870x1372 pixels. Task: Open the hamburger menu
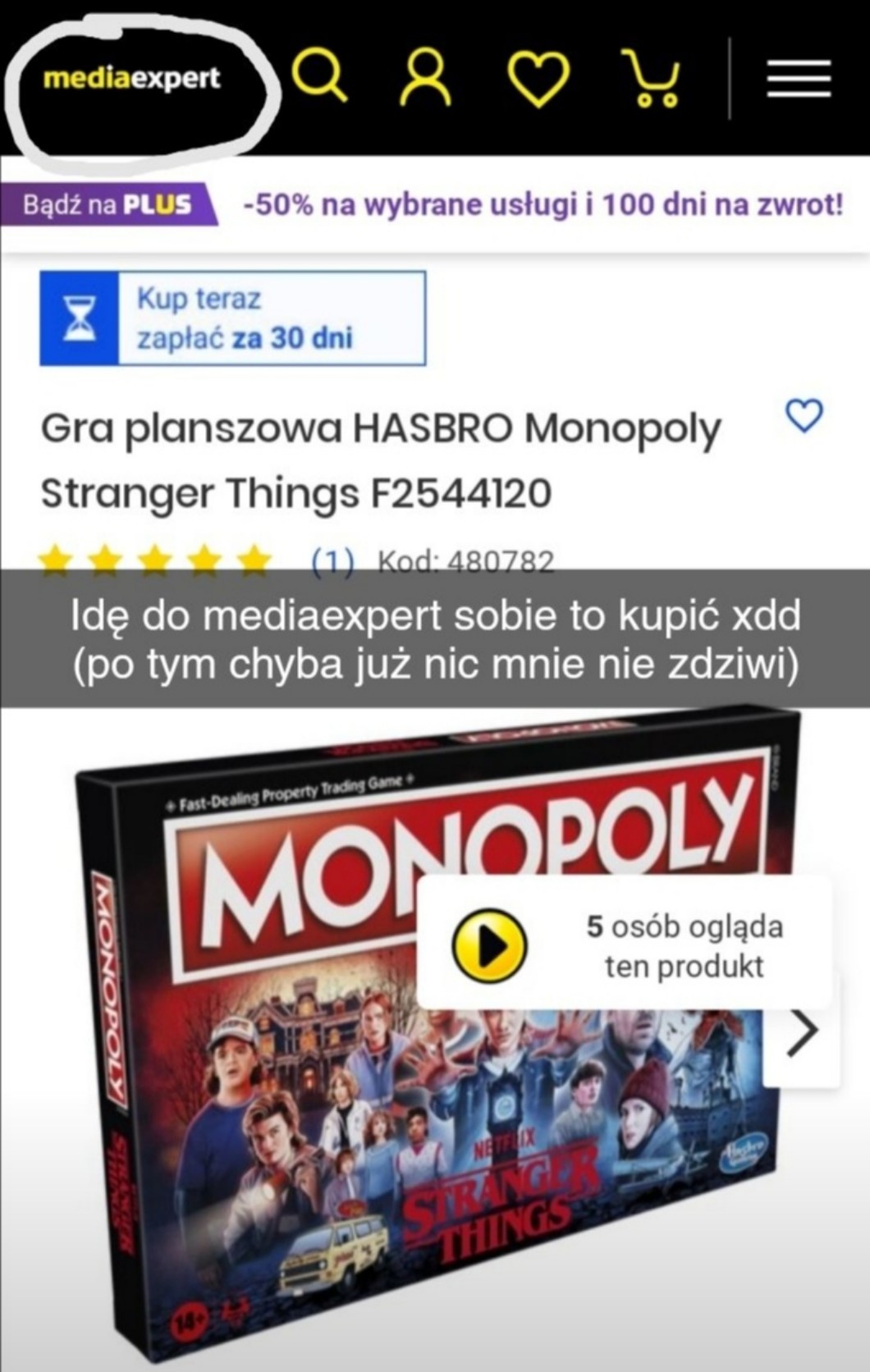(x=799, y=79)
